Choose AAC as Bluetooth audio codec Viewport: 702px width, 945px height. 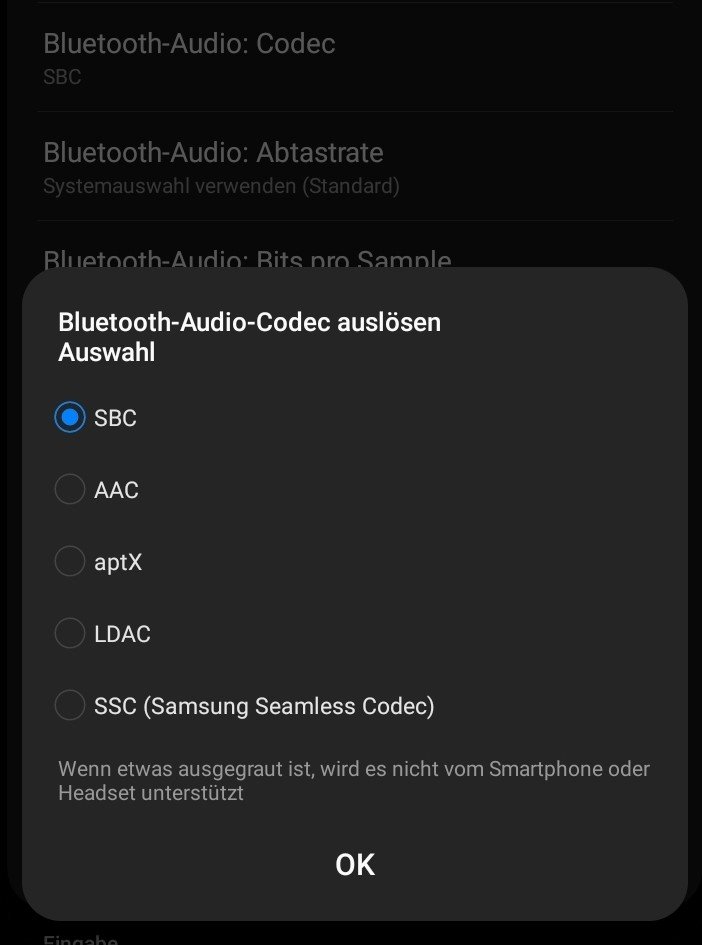pyautogui.click(x=69, y=490)
